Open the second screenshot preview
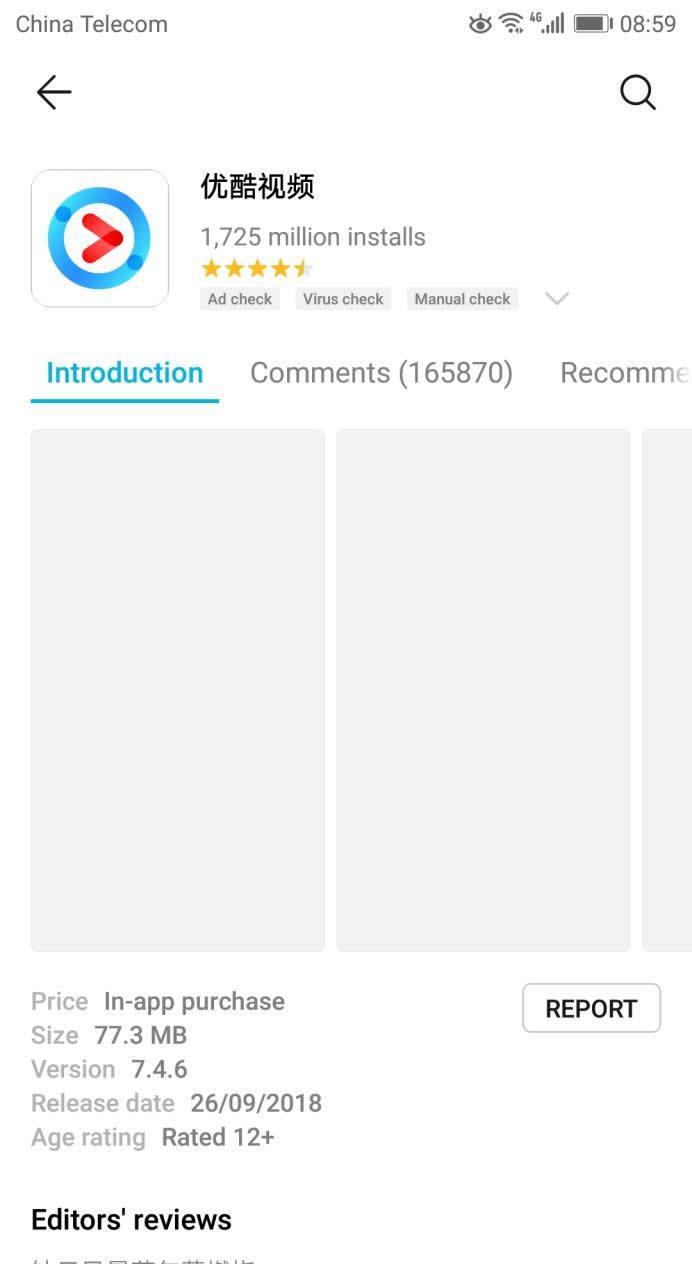692x1264 pixels. pos(483,690)
